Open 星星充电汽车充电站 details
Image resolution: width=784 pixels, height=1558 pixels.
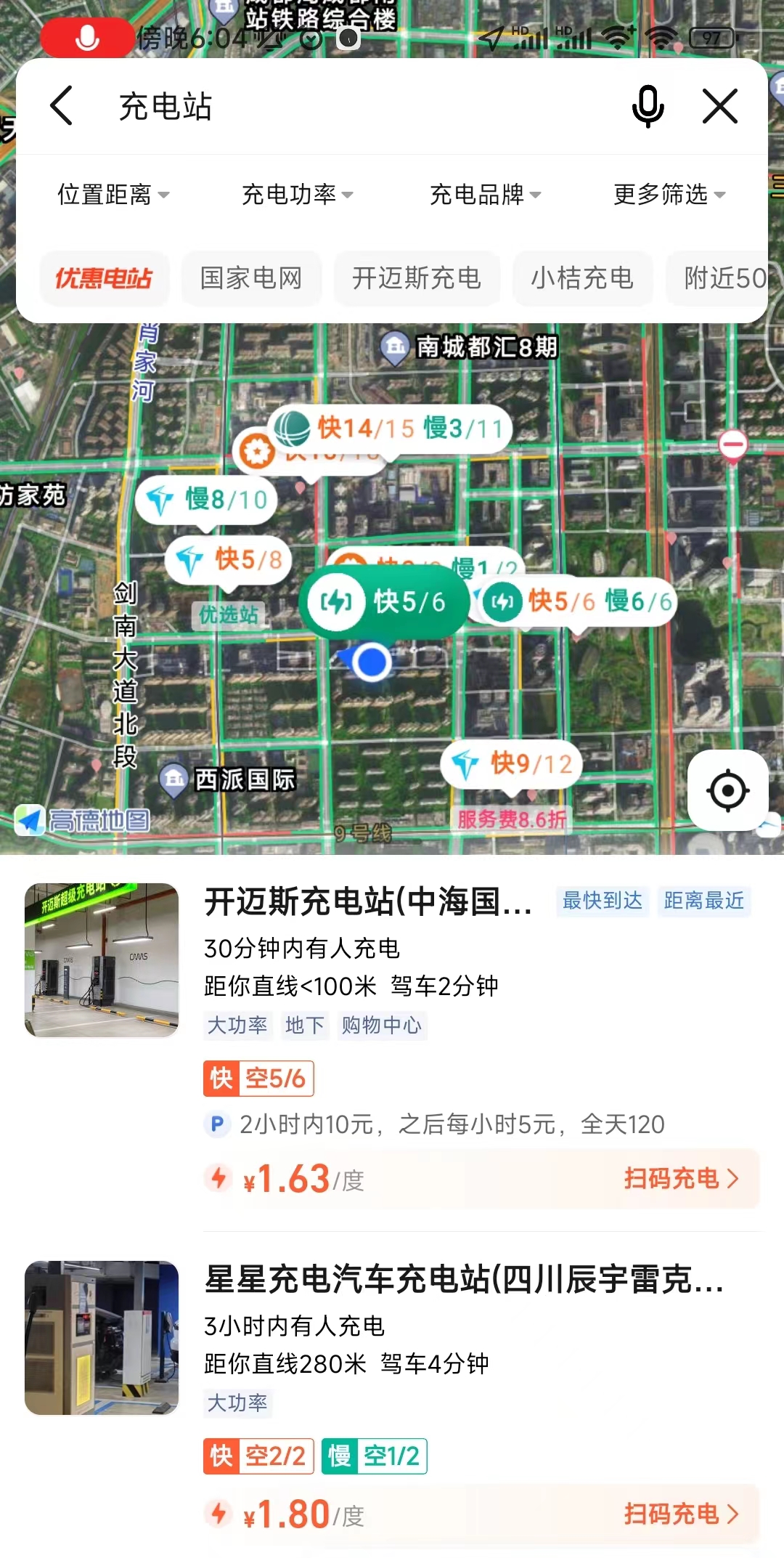(x=463, y=1280)
